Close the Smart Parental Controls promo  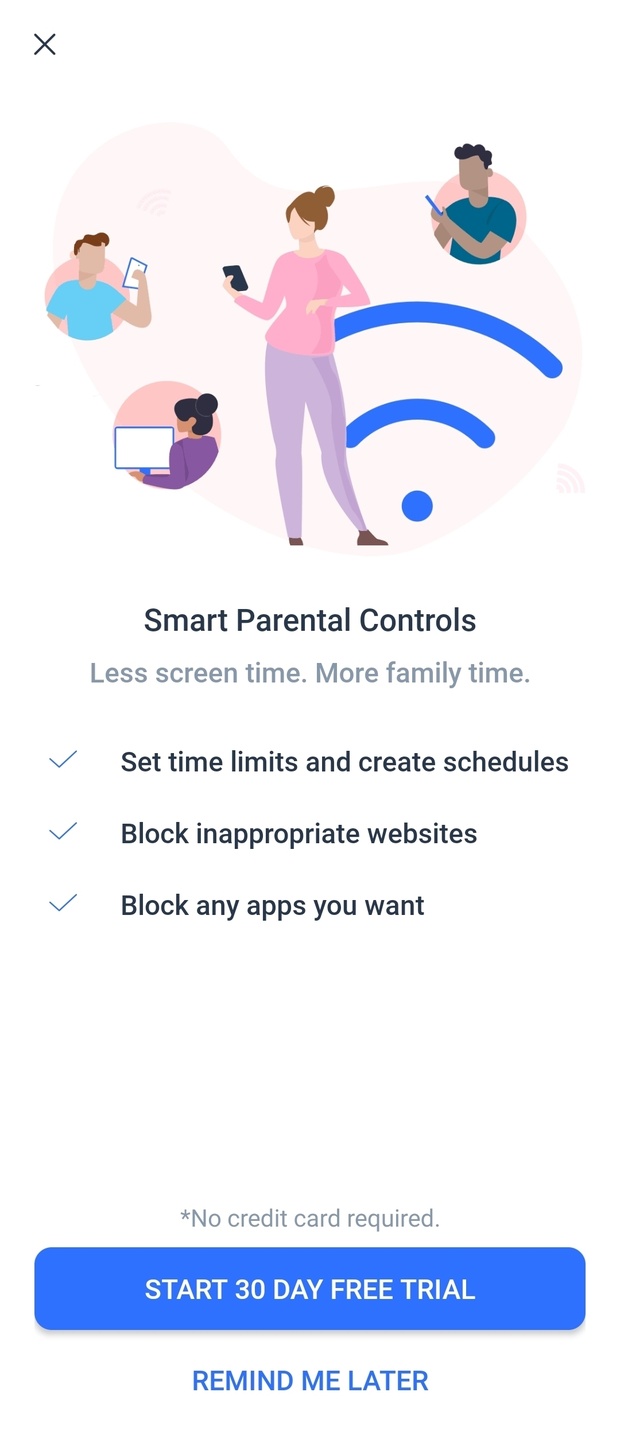pos(44,44)
